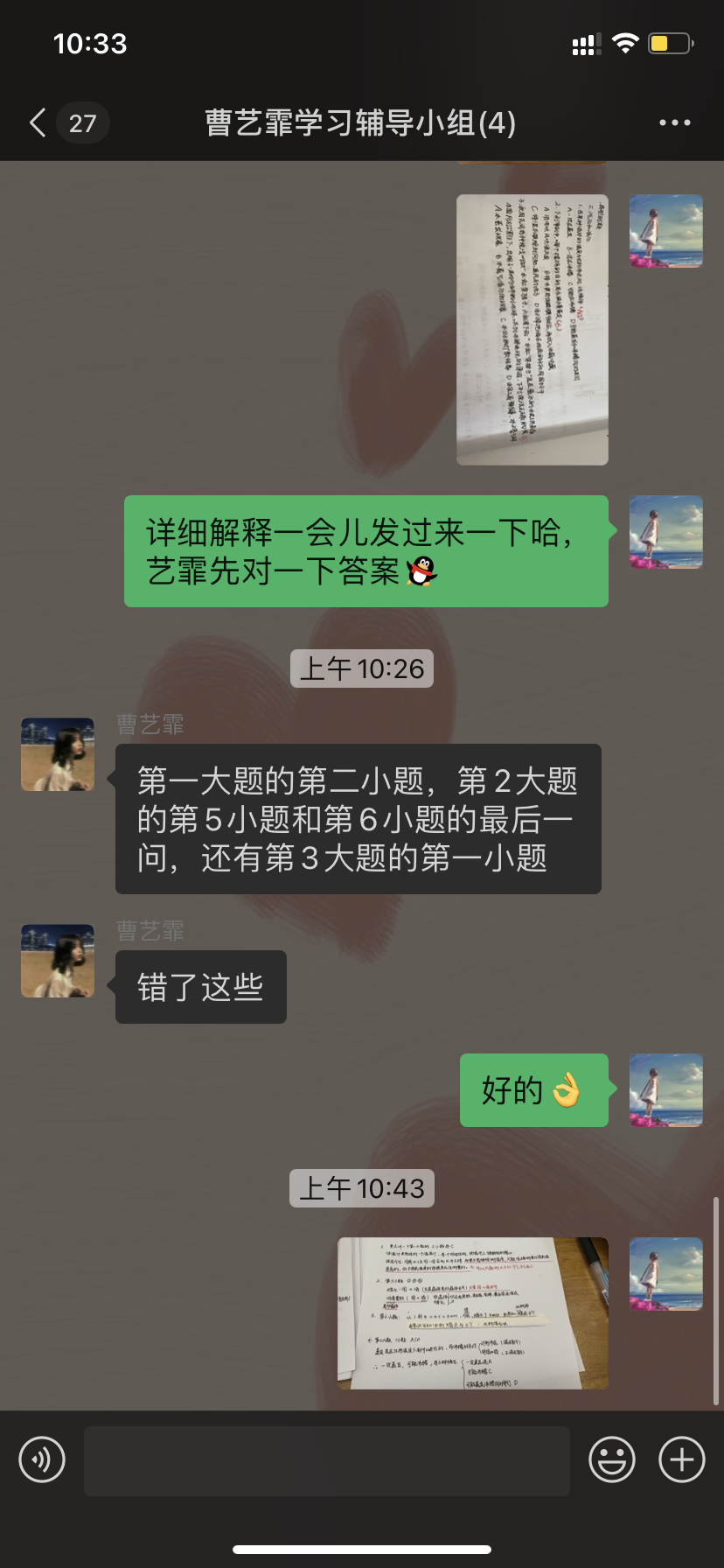Image resolution: width=724 pixels, height=1568 pixels.
Task: Open the group chat options menu
Action: point(674,122)
